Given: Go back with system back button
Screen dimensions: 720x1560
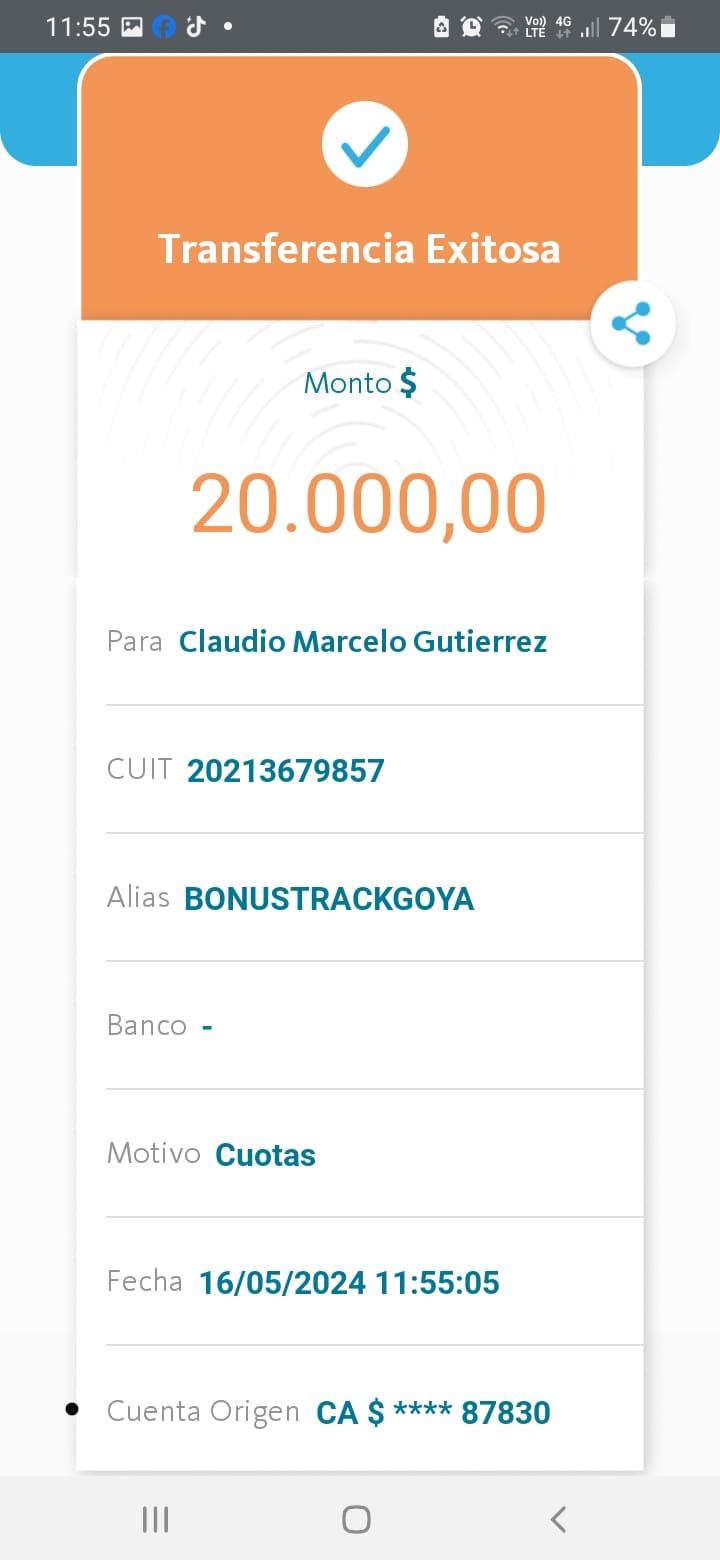Looking at the screenshot, I should 558,1519.
